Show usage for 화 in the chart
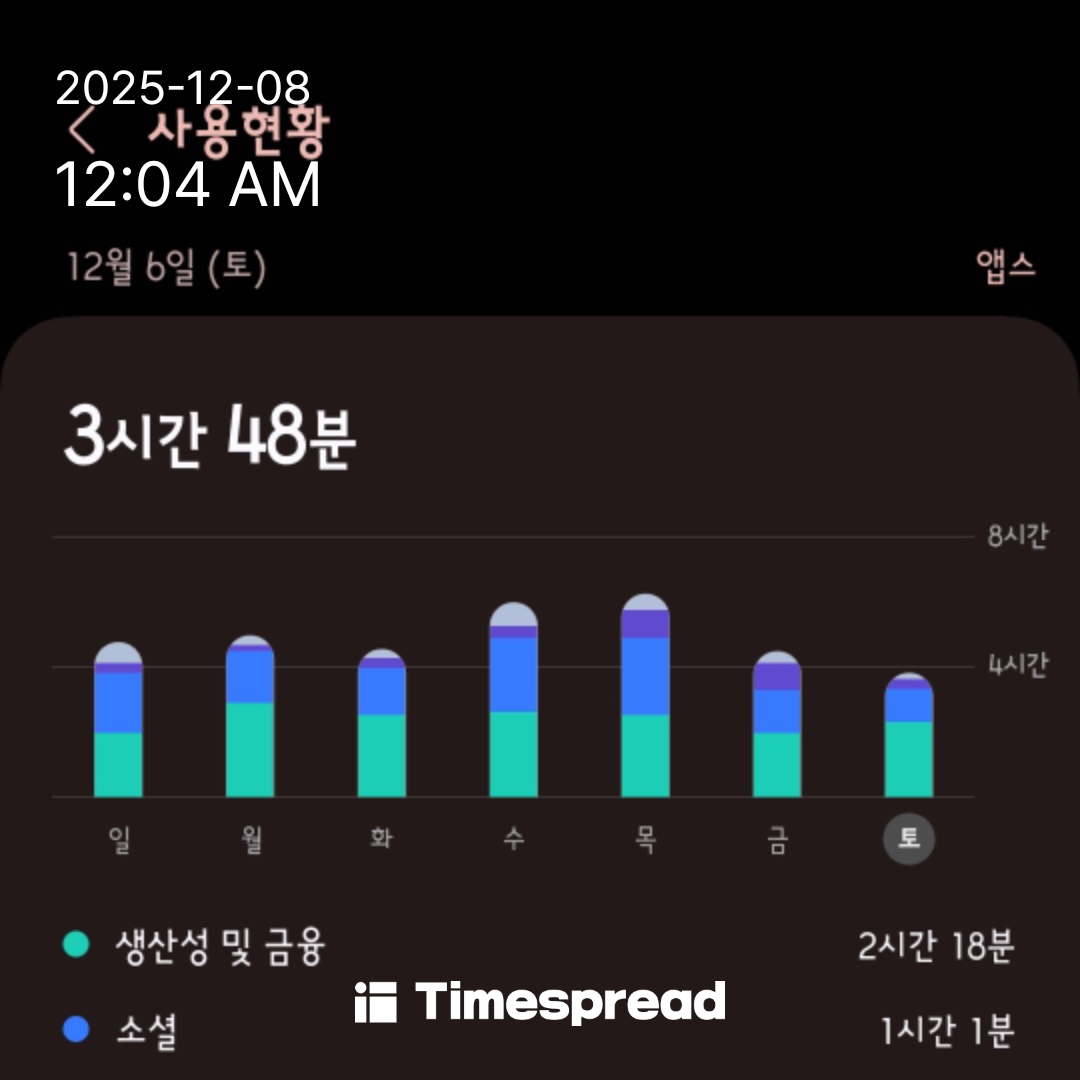Screen dimensions: 1080x1080 click(x=382, y=725)
